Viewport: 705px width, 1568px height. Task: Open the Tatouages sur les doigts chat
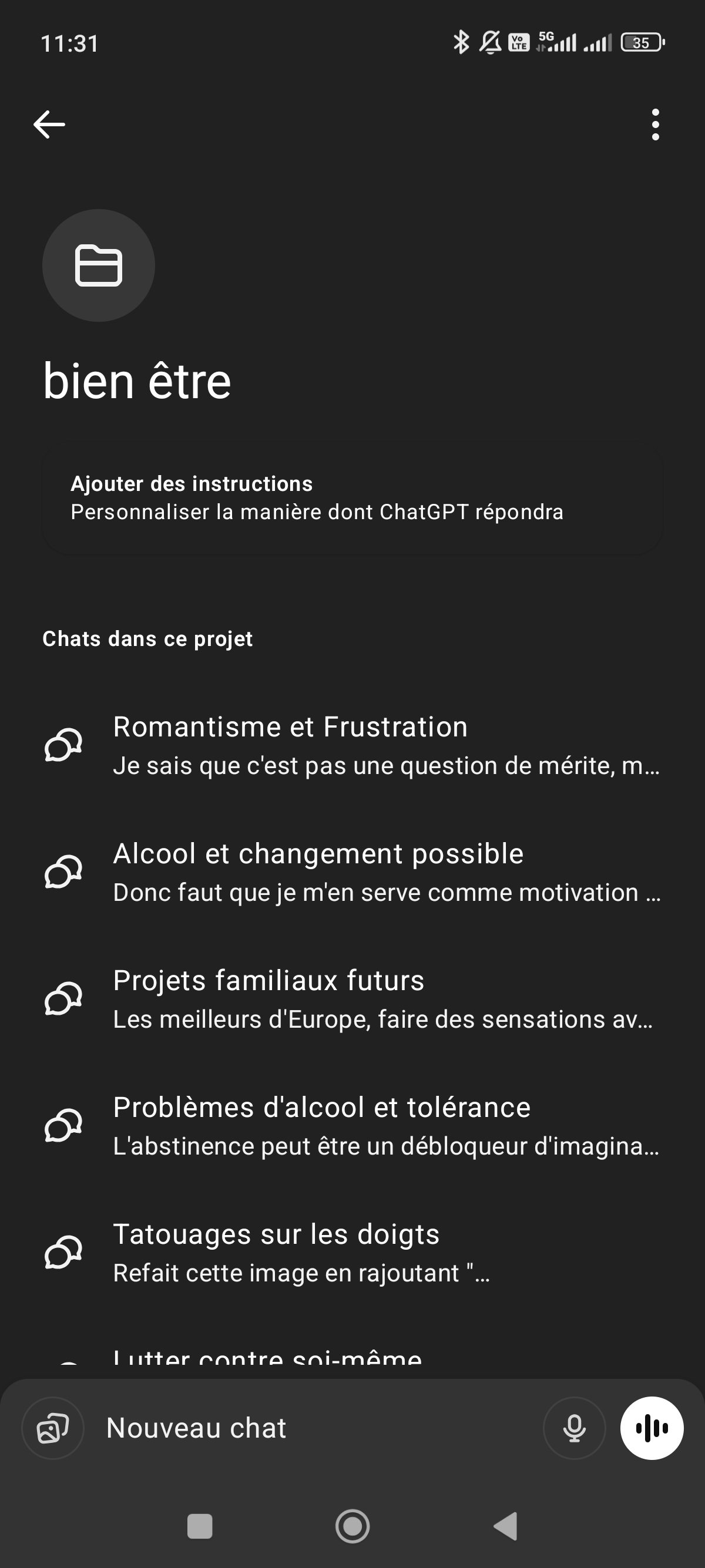pyautogui.click(x=352, y=1252)
